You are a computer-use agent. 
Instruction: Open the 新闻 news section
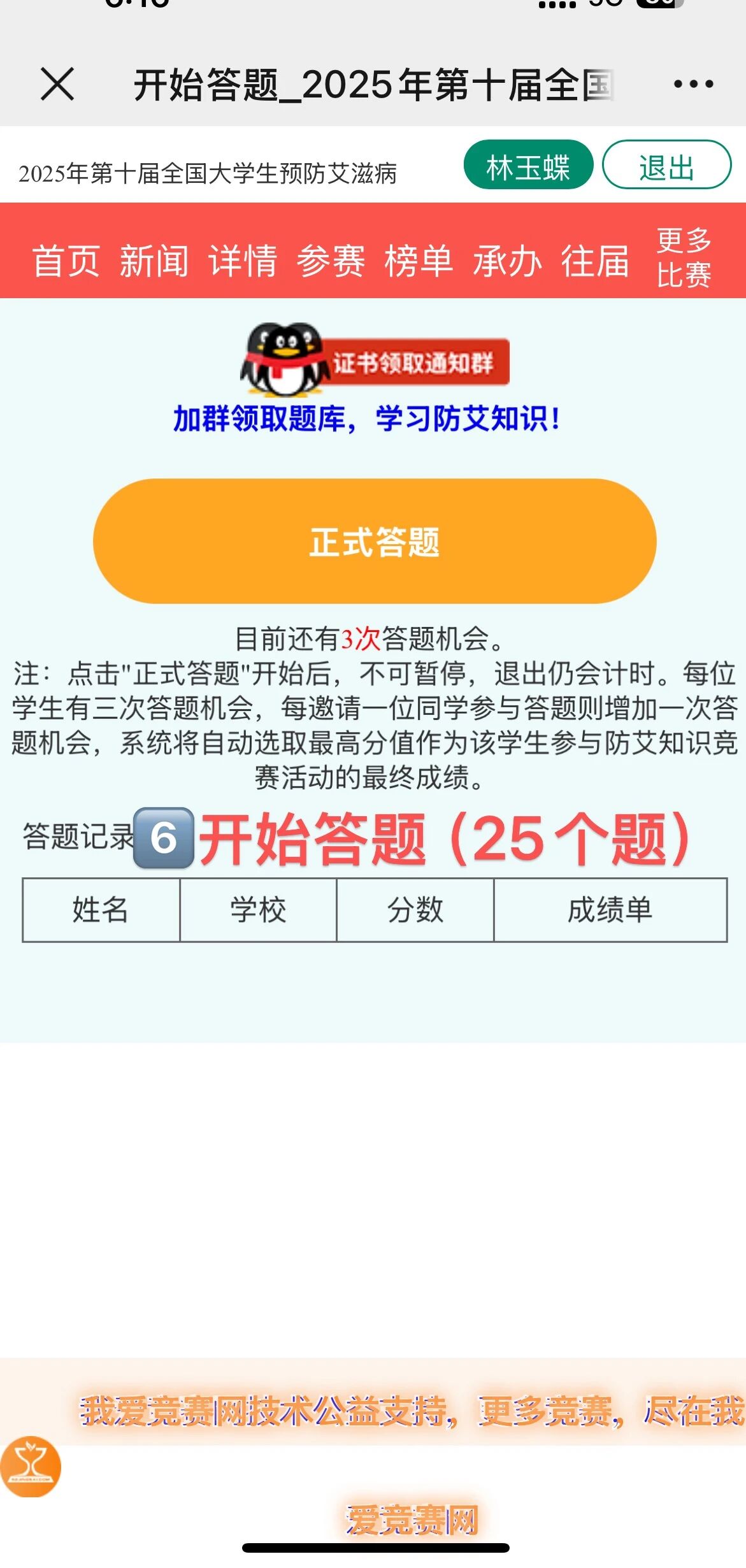(154, 260)
